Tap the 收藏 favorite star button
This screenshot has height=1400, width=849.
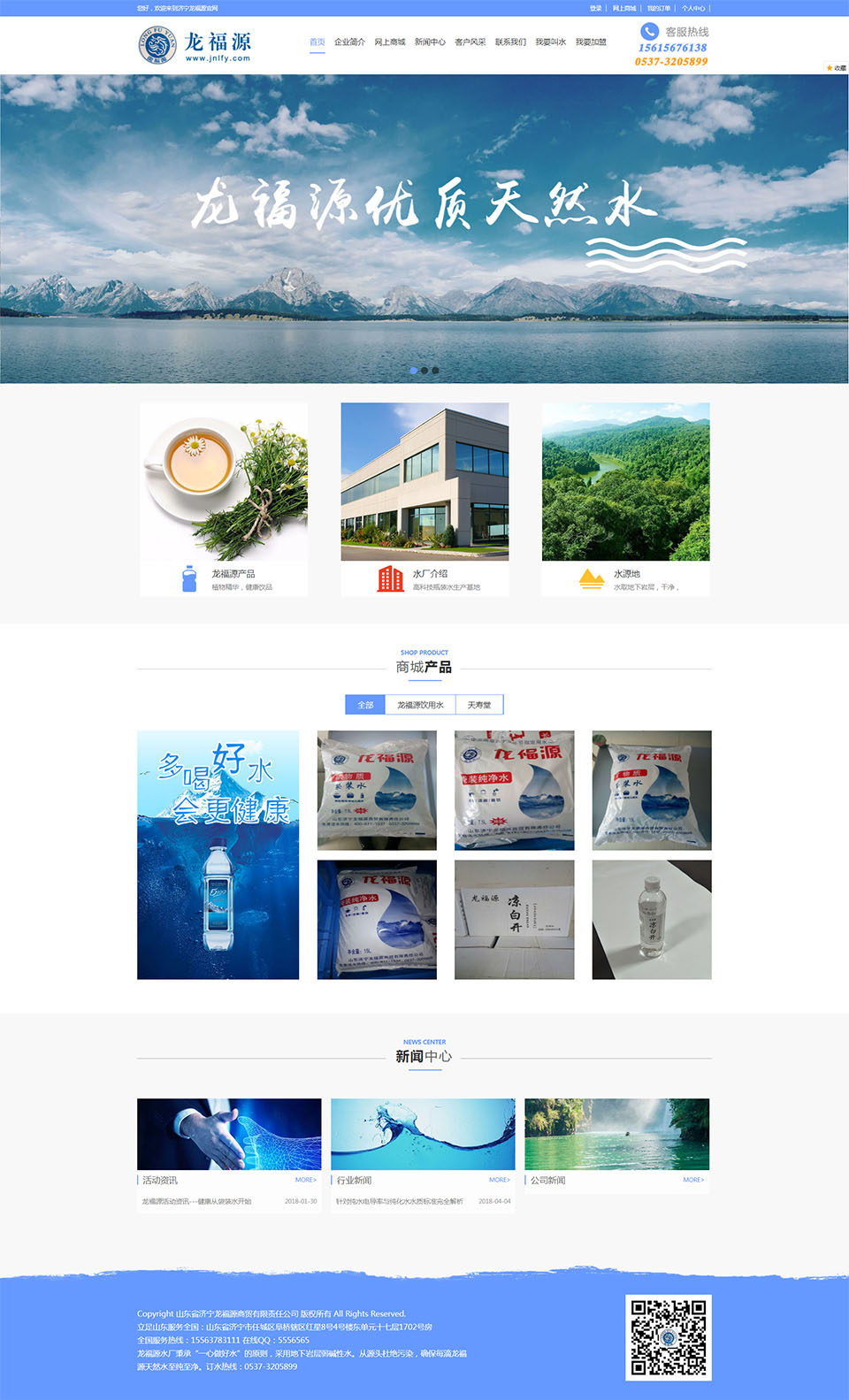(835, 67)
